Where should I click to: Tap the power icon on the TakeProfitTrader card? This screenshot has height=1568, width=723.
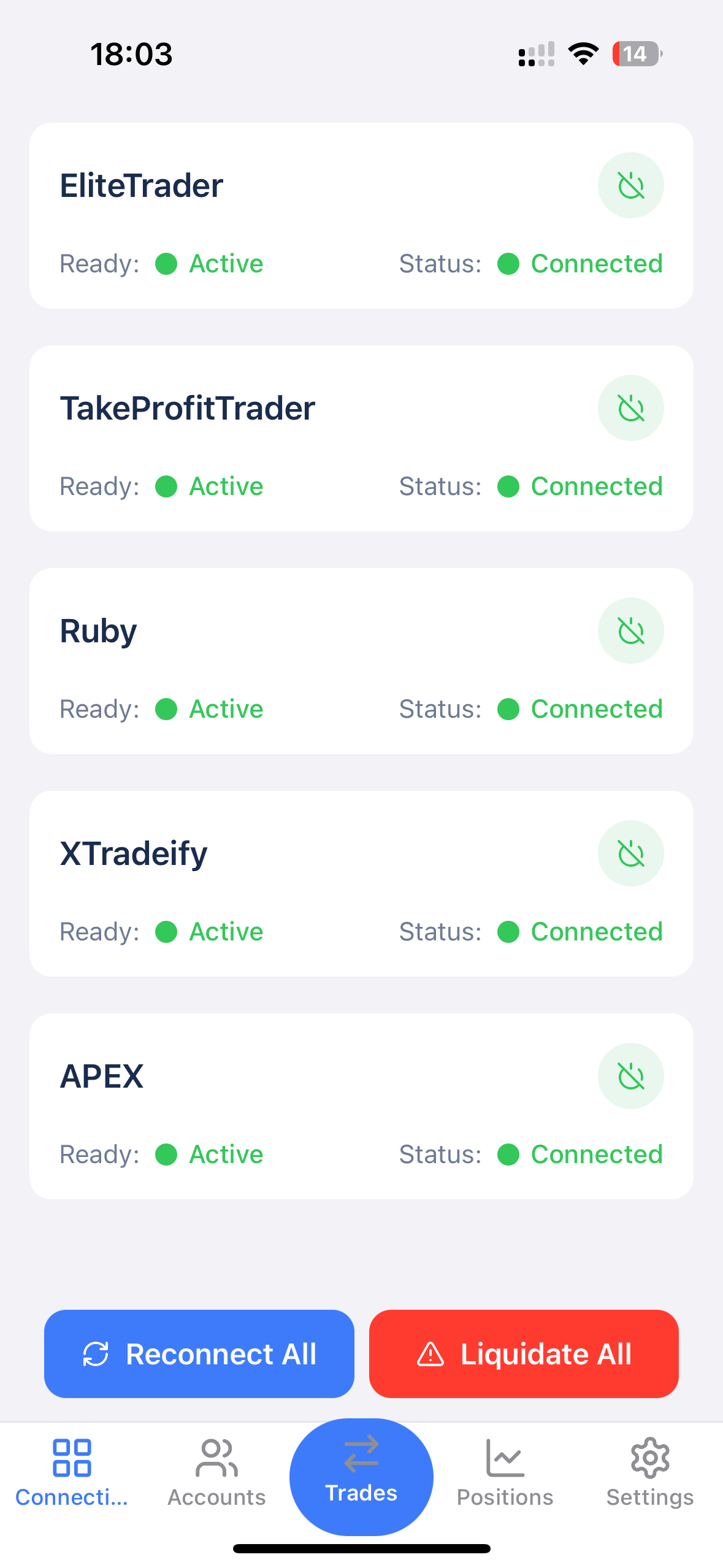[x=630, y=408]
